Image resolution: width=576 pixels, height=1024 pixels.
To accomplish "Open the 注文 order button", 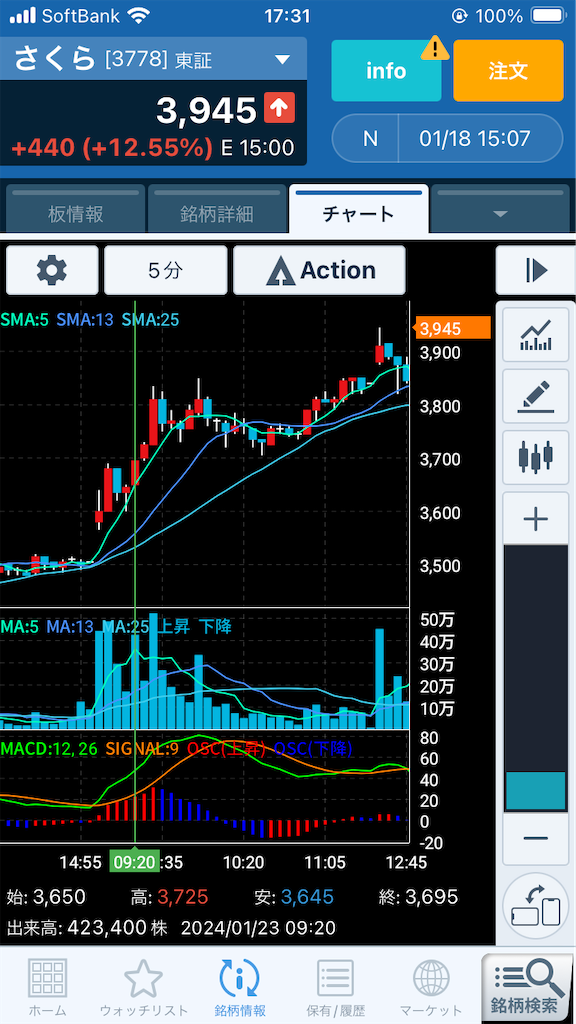I will point(508,71).
